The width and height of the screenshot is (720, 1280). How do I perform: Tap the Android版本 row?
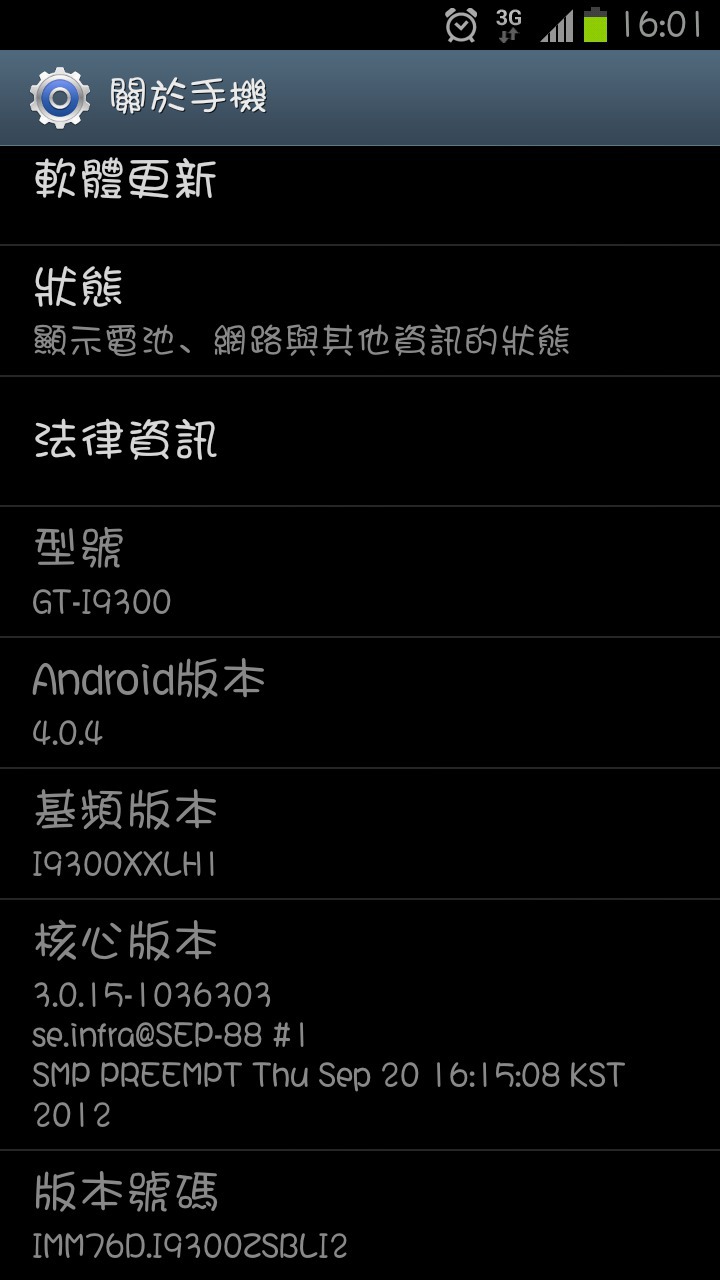pos(360,703)
